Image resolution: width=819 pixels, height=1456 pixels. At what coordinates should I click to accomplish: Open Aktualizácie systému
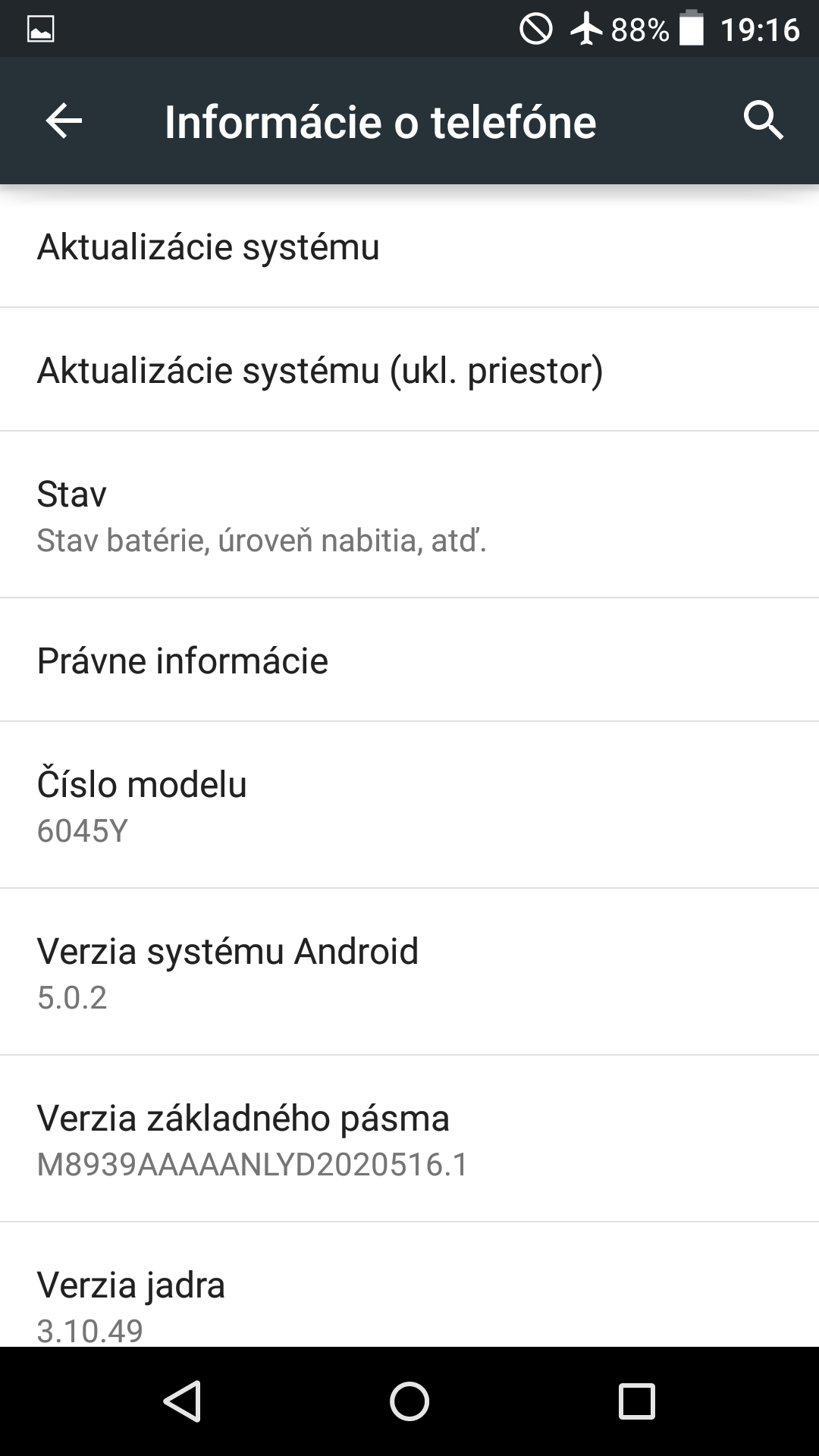tap(409, 246)
